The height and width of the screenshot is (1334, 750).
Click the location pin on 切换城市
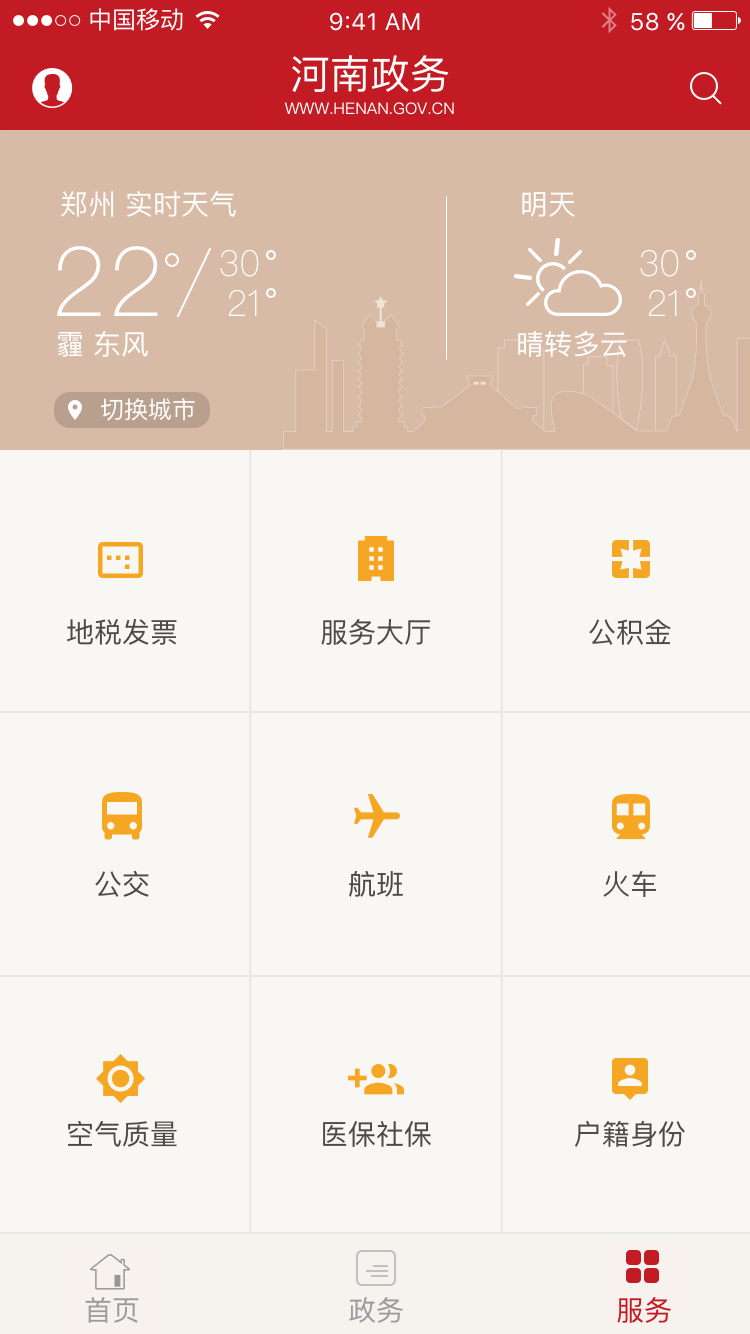[x=73, y=409]
